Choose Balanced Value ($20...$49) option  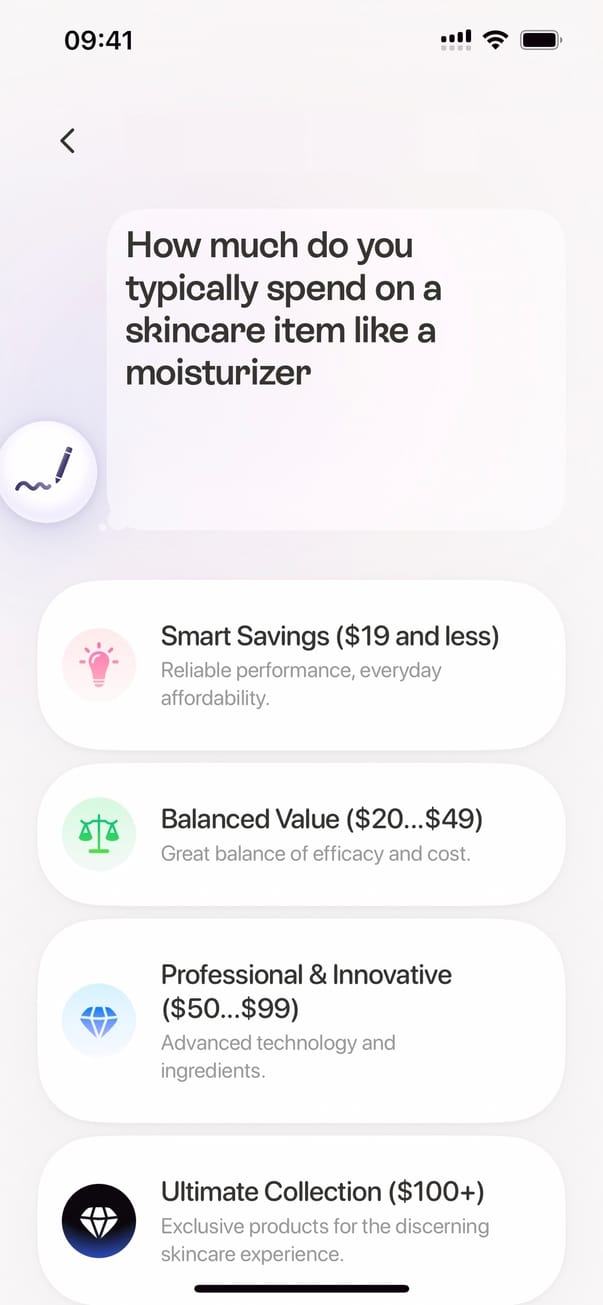pyautogui.click(x=301, y=835)
